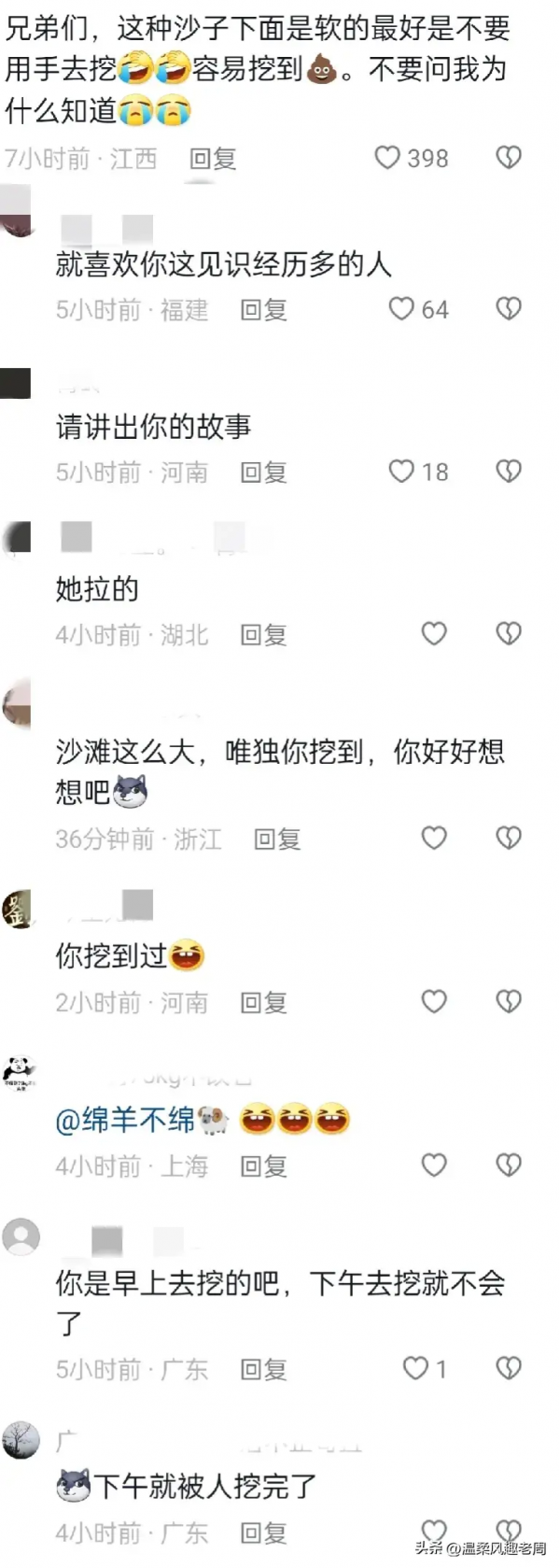Reply to 请讲出你的故事 comment
560x1568 pixels.
[263, 473]
